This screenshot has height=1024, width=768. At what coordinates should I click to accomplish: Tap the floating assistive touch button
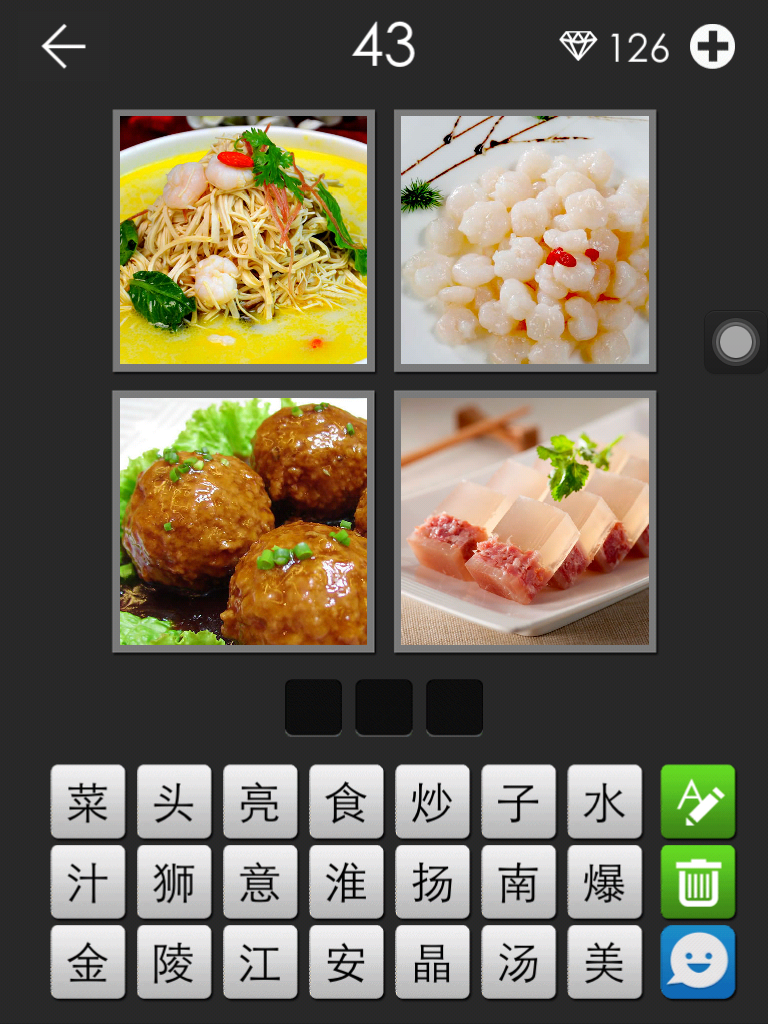(x=736, y=343)
